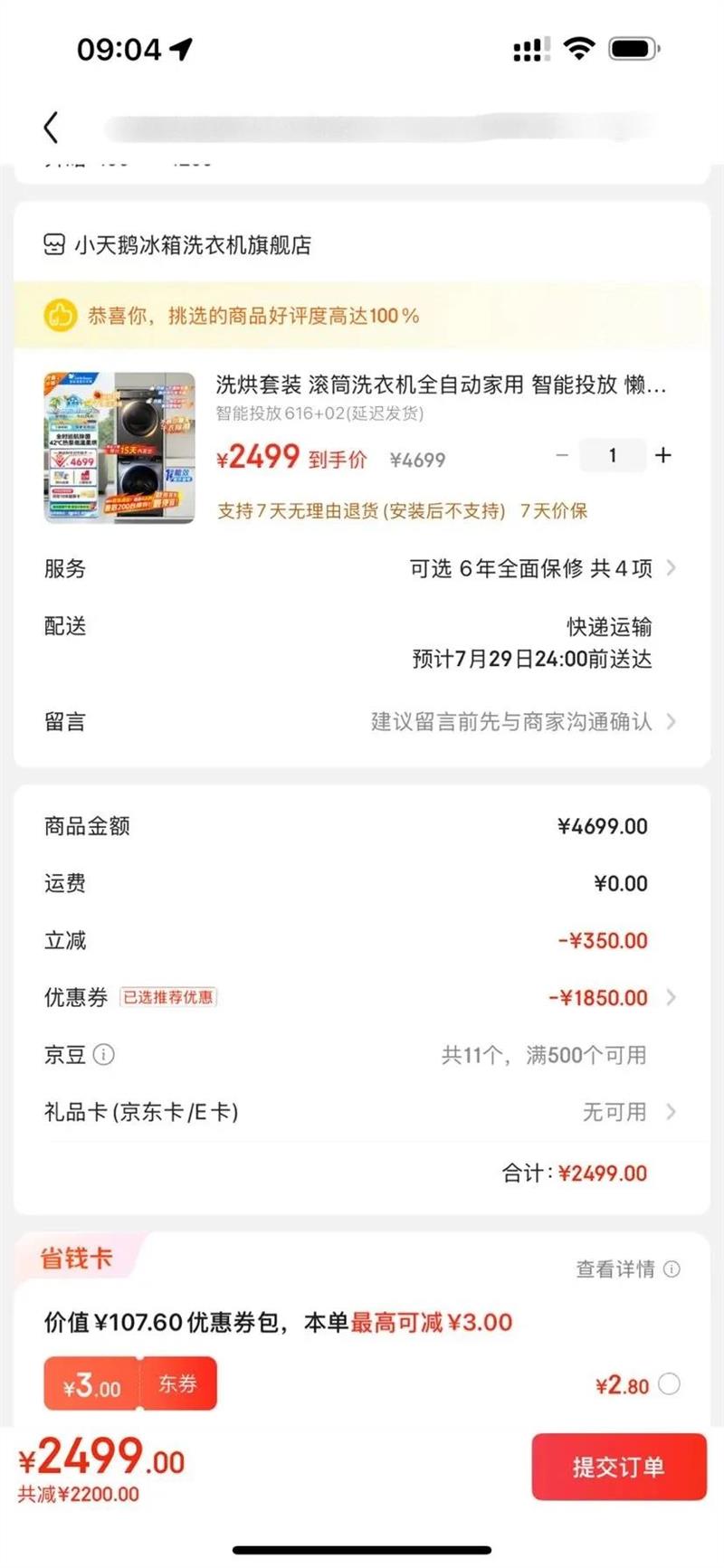Open the 小天鹅冰箱洗衣机旗舰店 store
The image size is (724, 1568).
[177, 245]
